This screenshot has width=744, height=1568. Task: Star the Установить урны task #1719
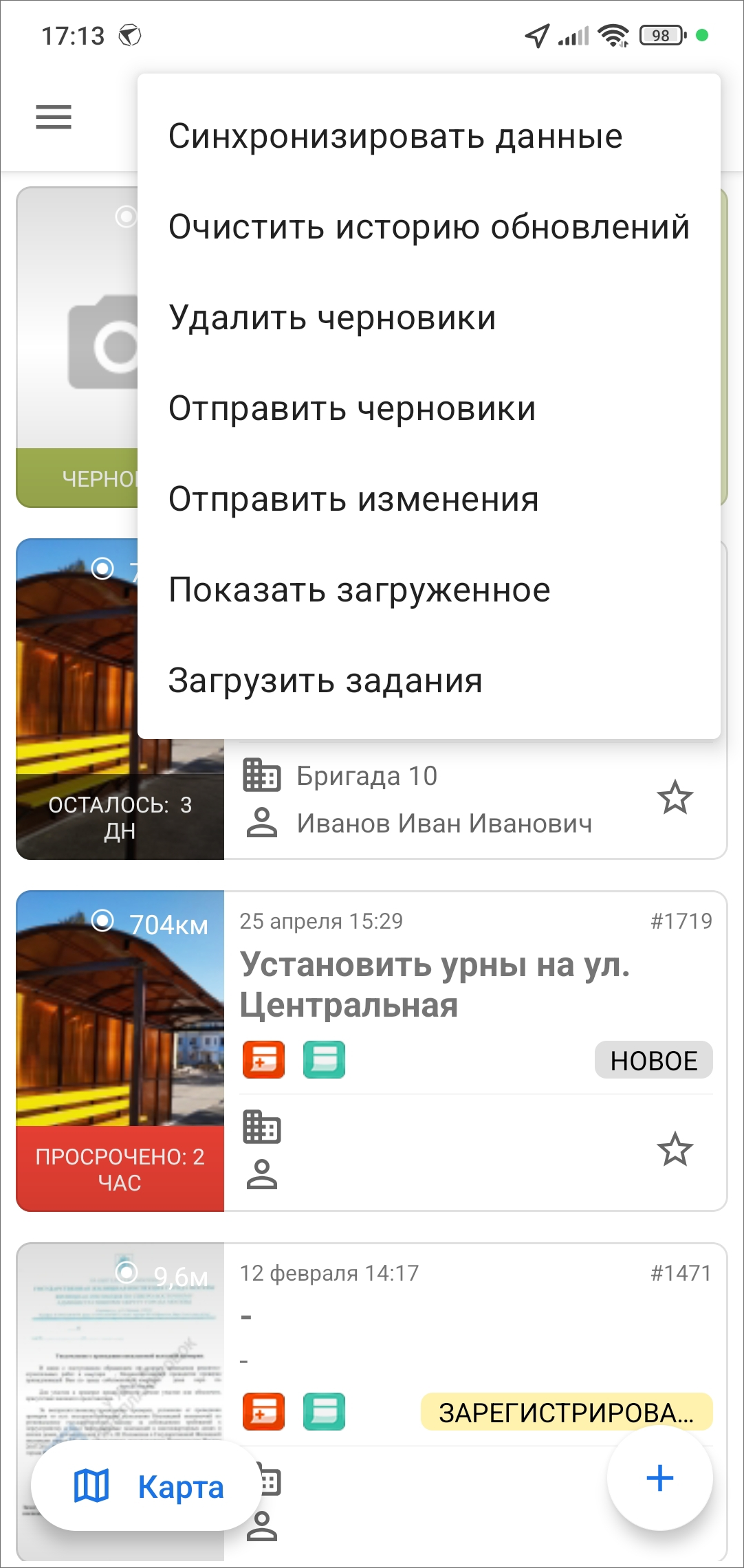pos(675,1149)
